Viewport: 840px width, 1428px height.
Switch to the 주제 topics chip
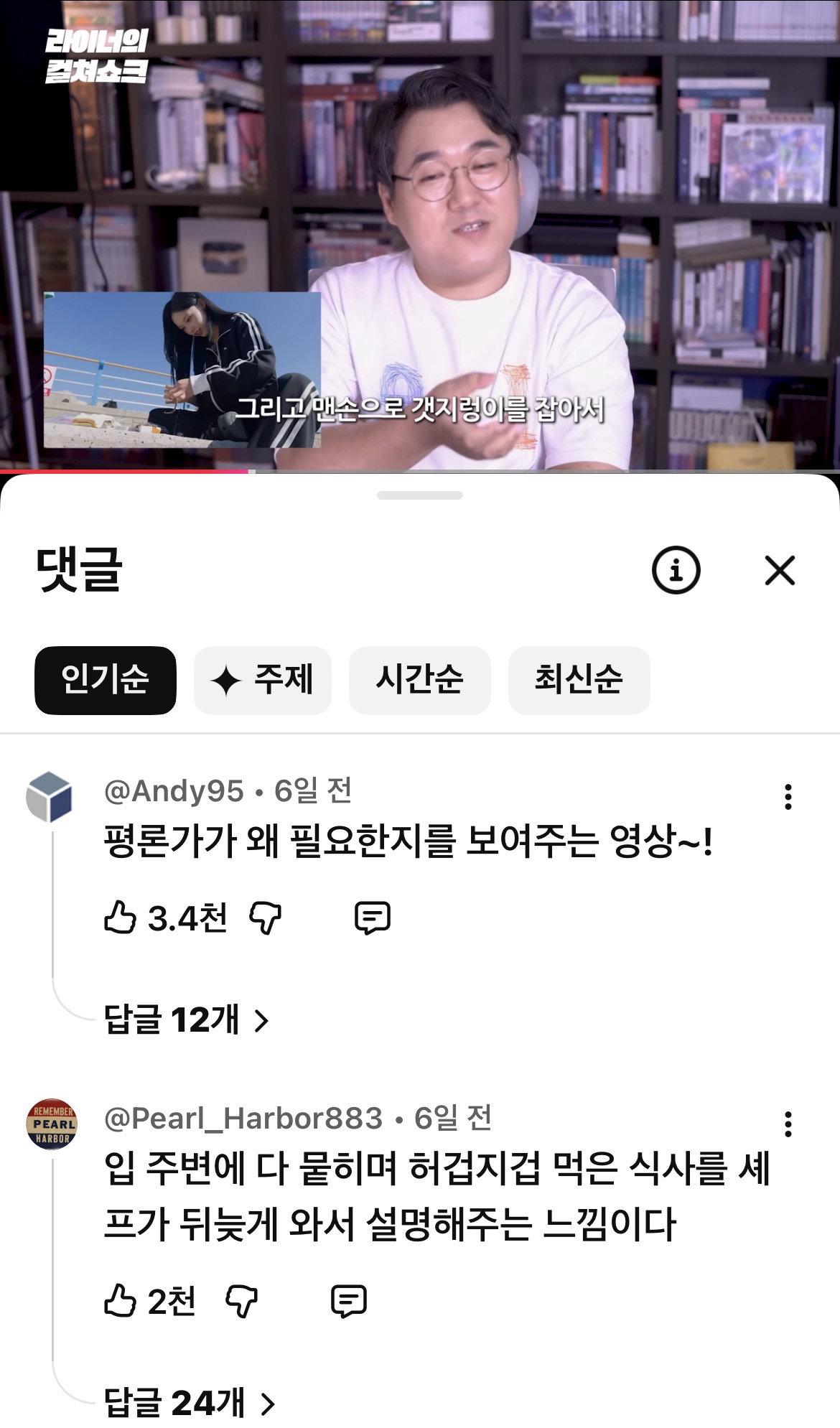[263, 680]
